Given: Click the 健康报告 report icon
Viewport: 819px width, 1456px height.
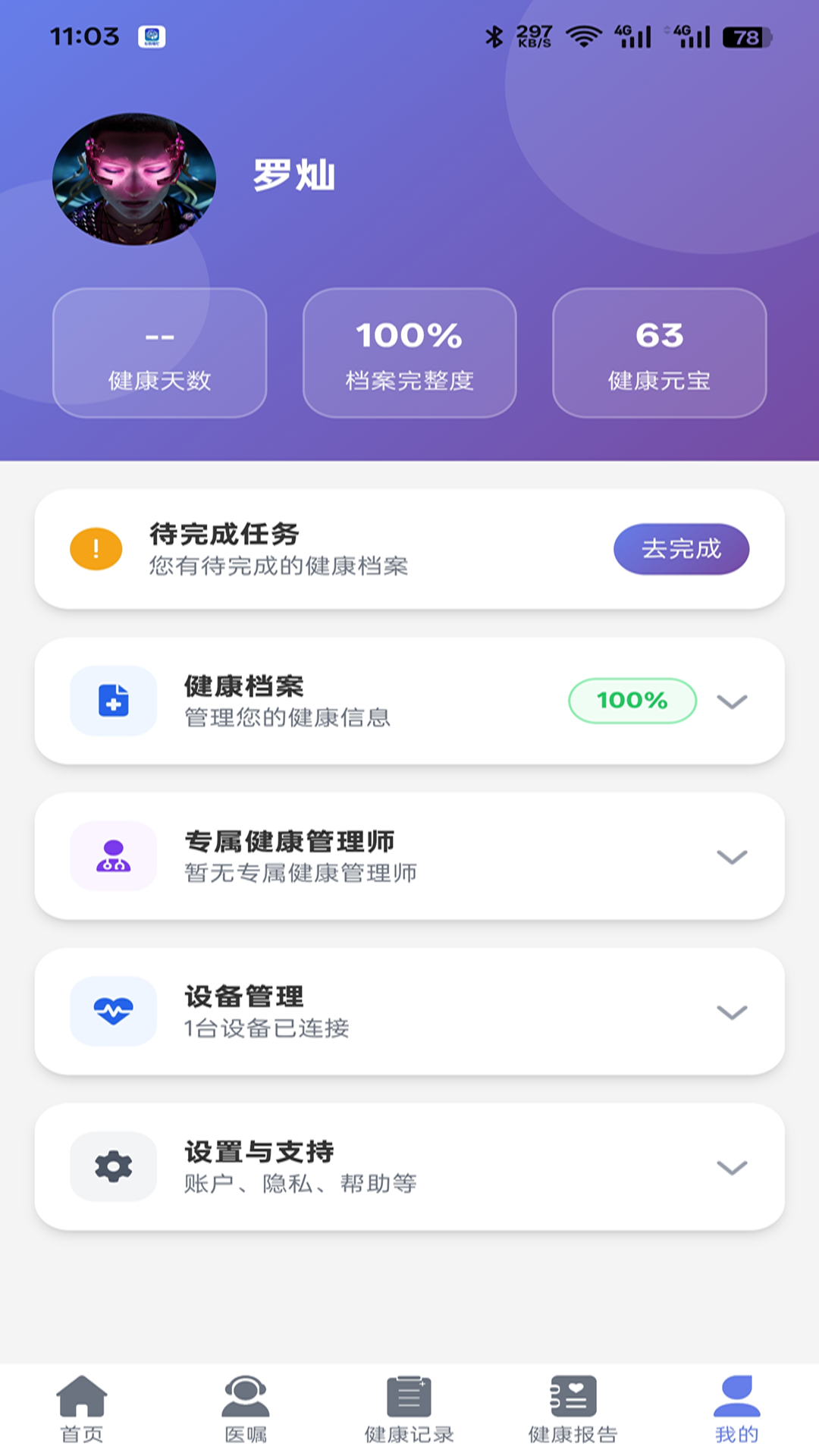Looking at the screenshot, I should (573, 1407).
